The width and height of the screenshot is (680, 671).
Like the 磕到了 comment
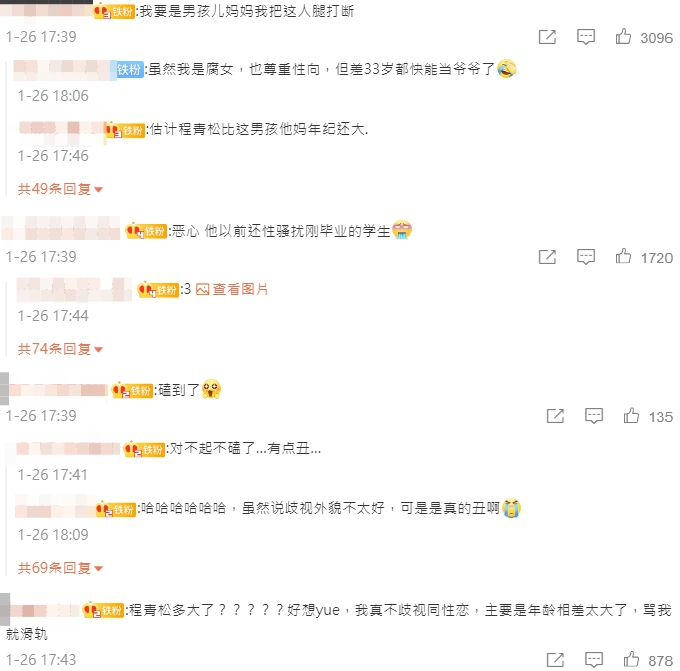[x=631, y=416]
